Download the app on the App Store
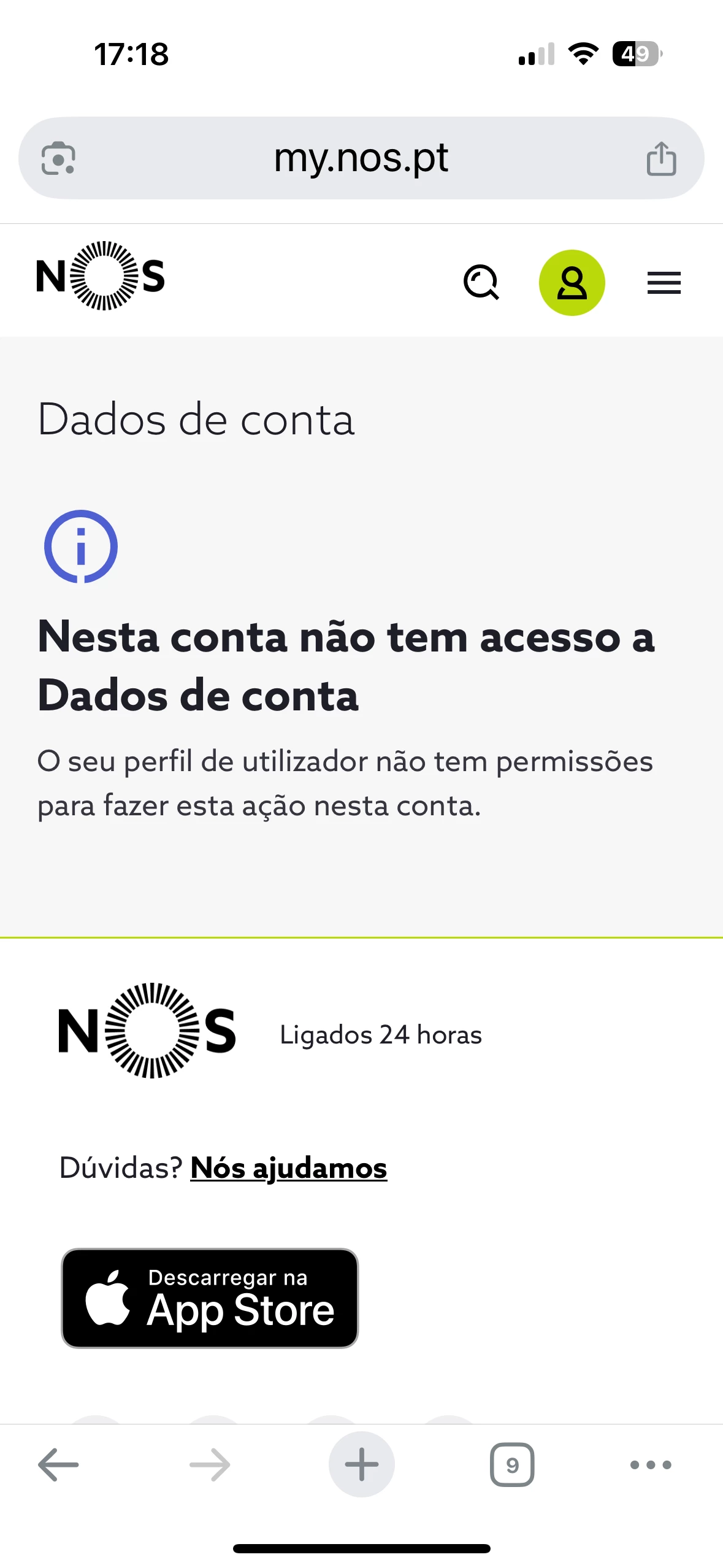The image size is (723, 1568). [210, 1298]
